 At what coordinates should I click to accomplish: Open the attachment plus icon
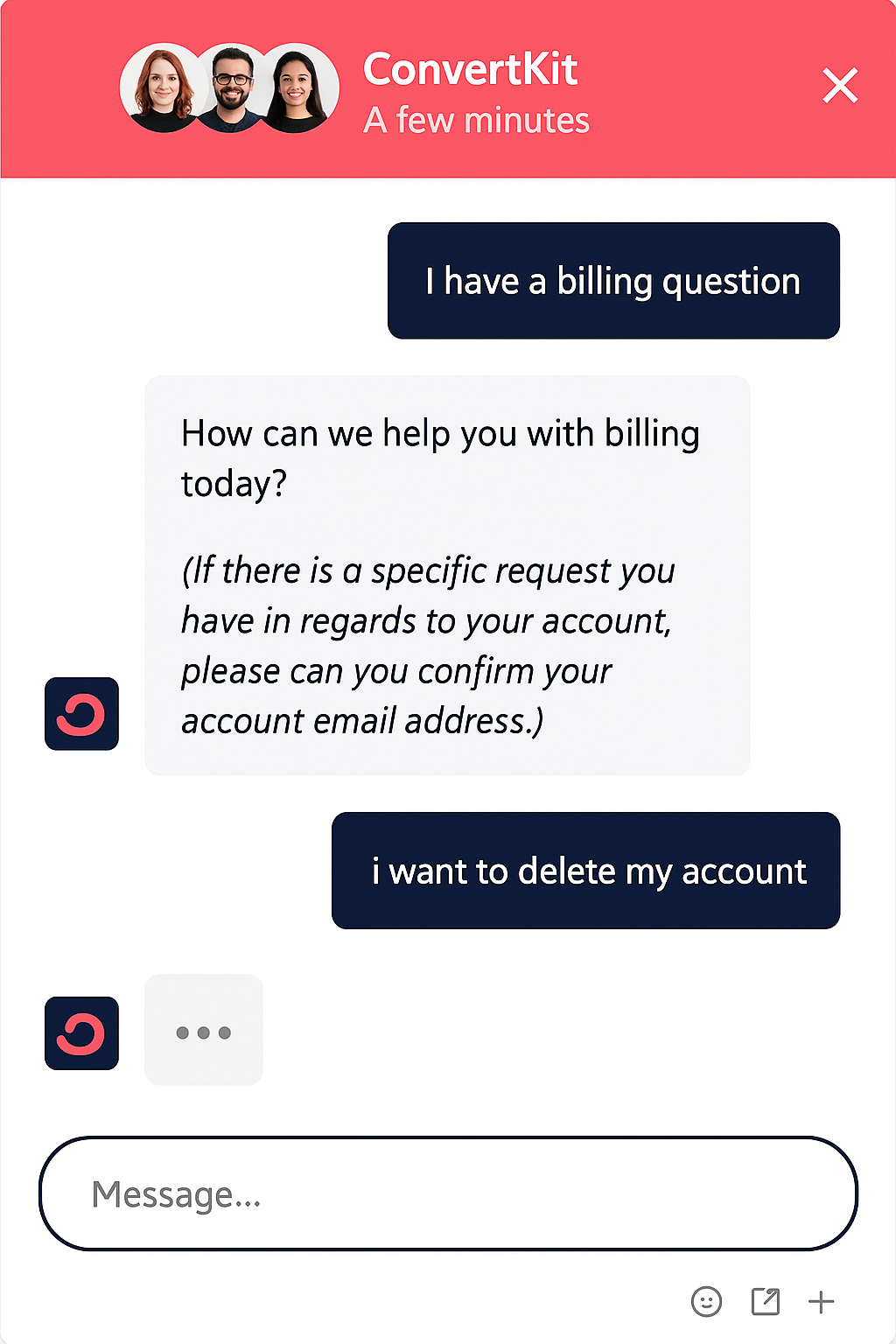point(821,1301)
